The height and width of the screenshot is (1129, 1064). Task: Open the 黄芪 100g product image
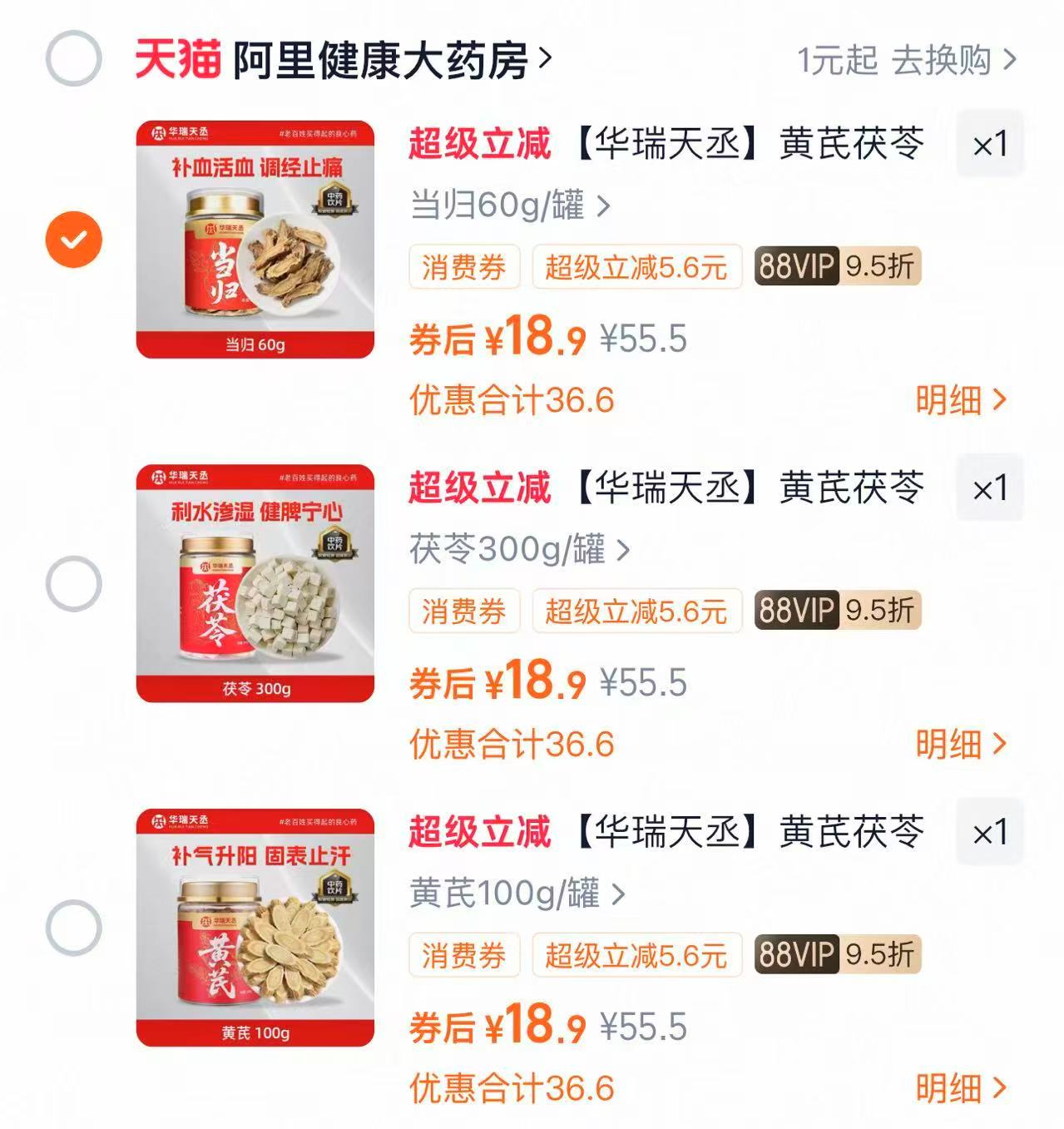click(255, 928)
